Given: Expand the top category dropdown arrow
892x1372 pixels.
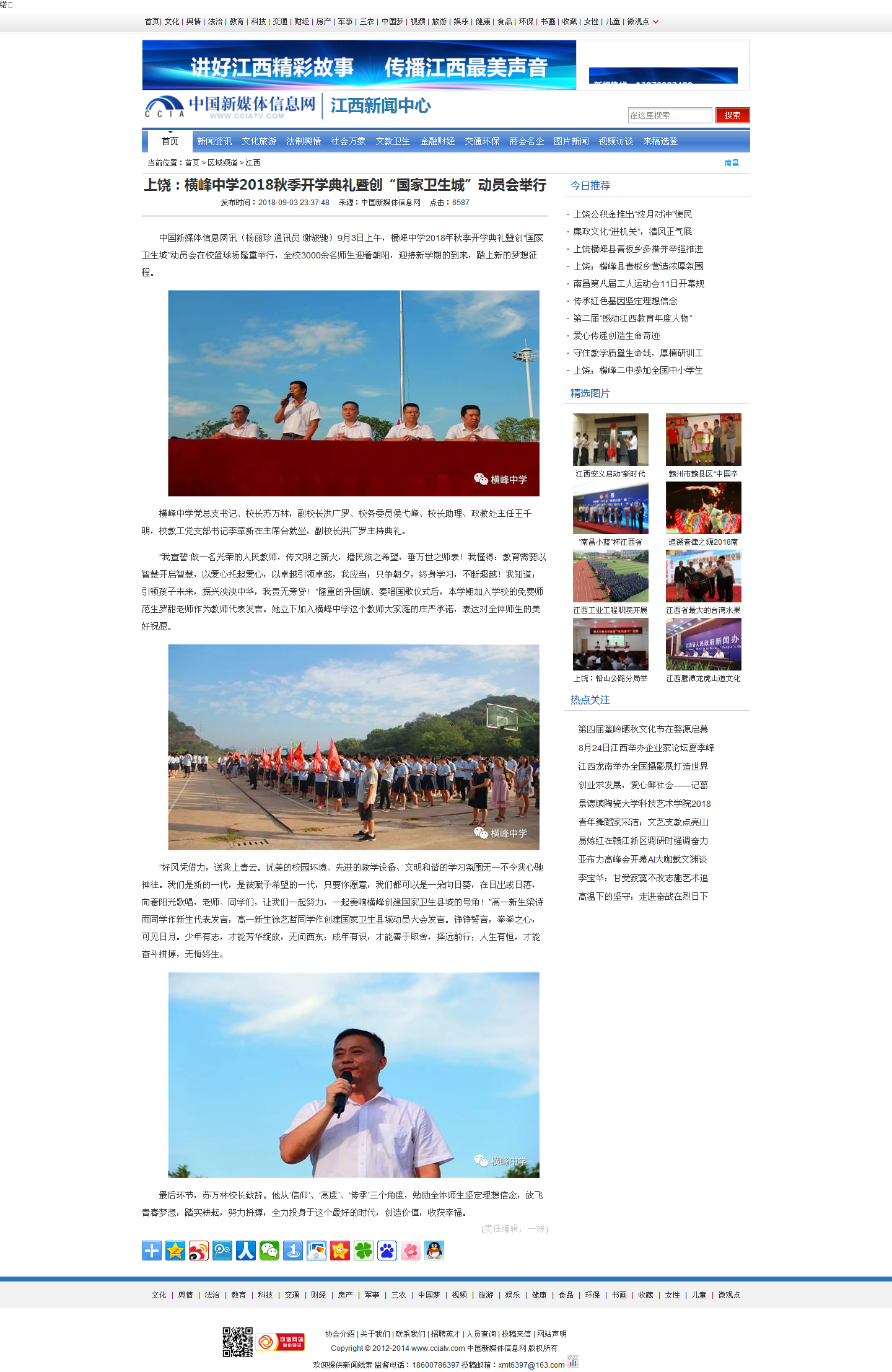Looking at the screenshot, I should [x=656, y=22].
